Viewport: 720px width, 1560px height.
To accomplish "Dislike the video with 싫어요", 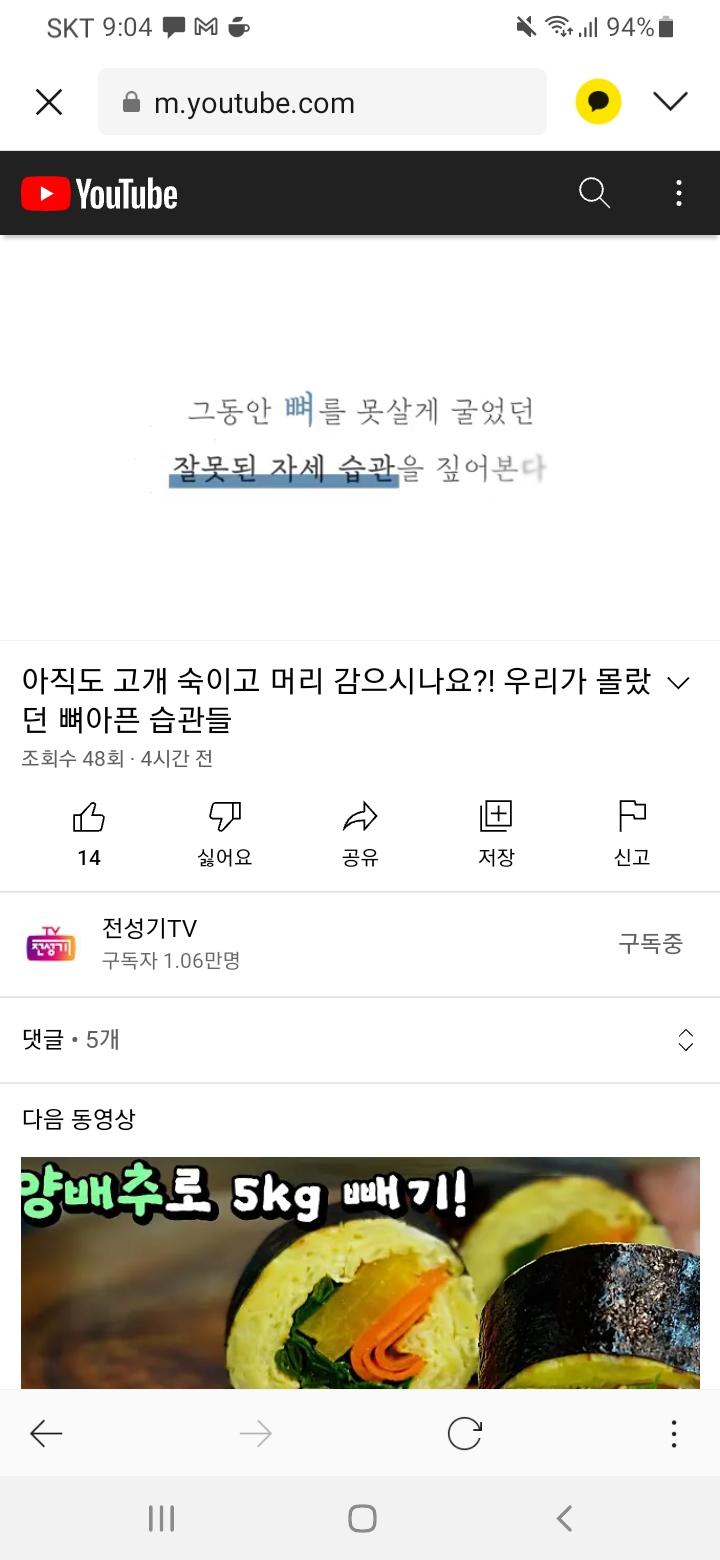I will pyautogui.click(x=225, y=832).
